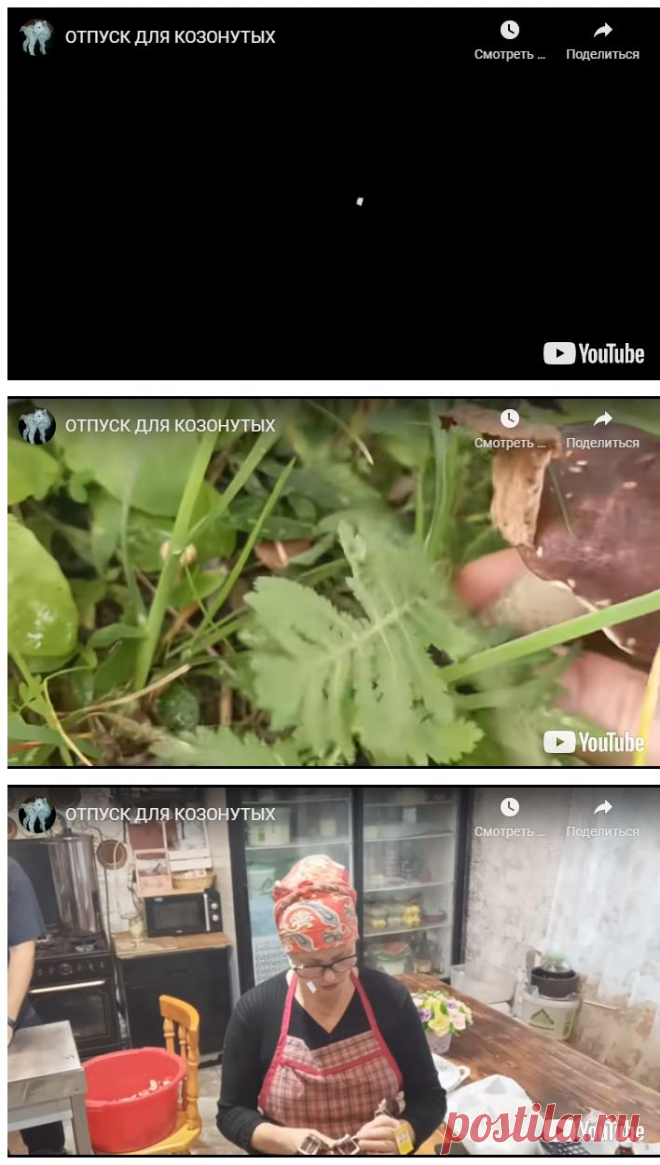
Task: Add the kitchen video to Watch later
Action: click(x=510, y=816)
